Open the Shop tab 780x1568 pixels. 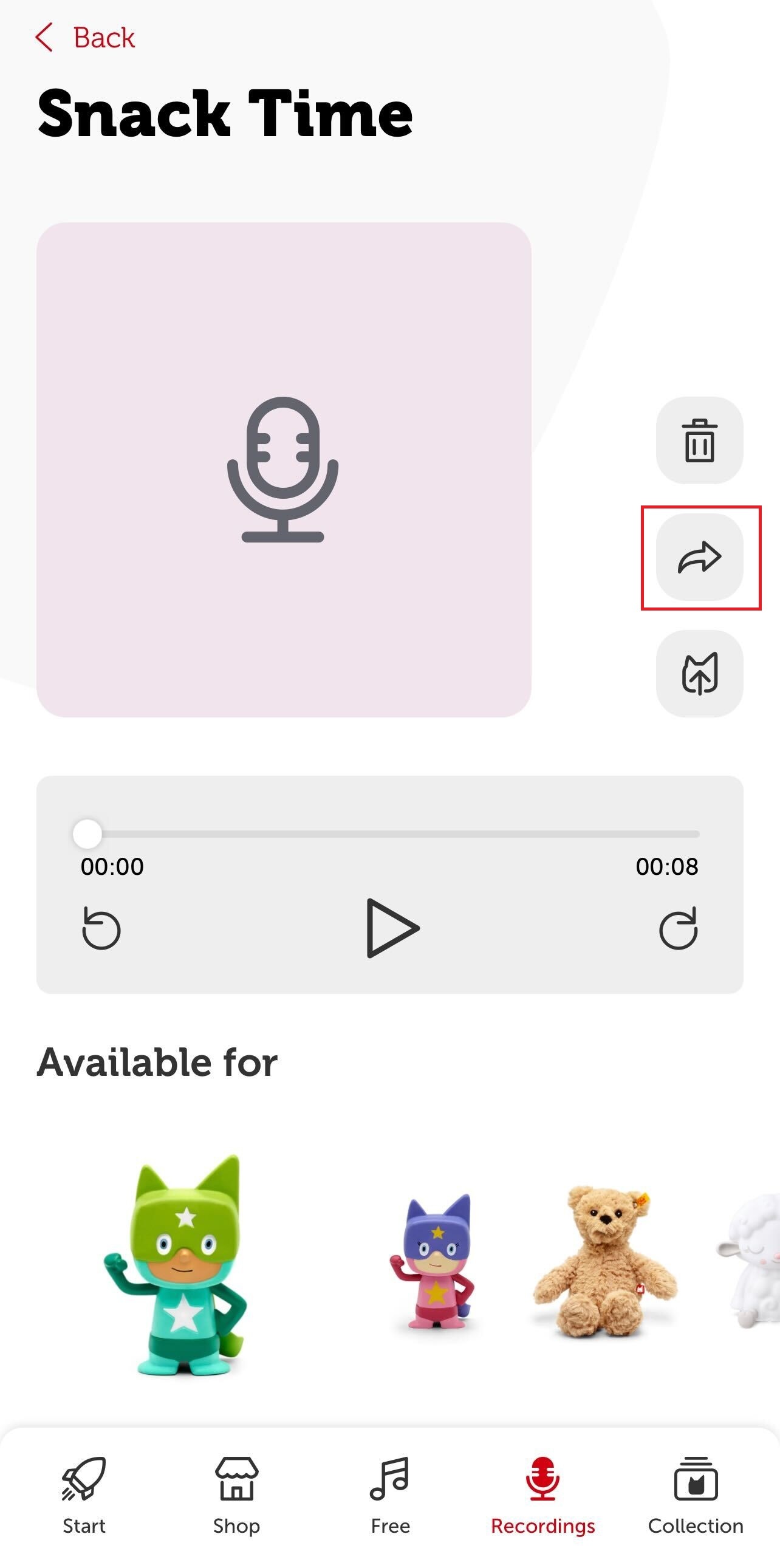(x=237, y=1495)
